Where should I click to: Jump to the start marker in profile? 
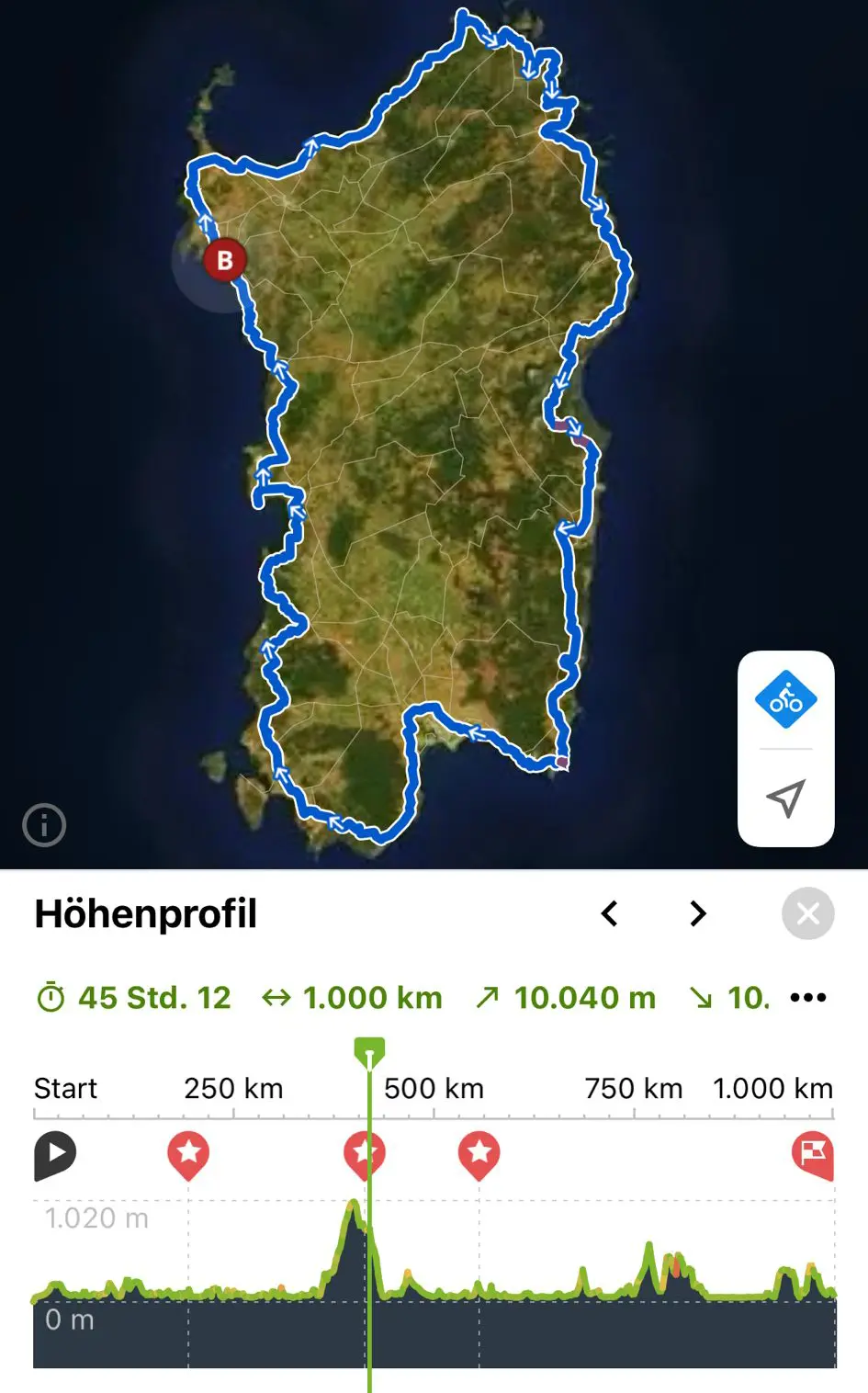pyautogui.click(x=54, y=1154)
